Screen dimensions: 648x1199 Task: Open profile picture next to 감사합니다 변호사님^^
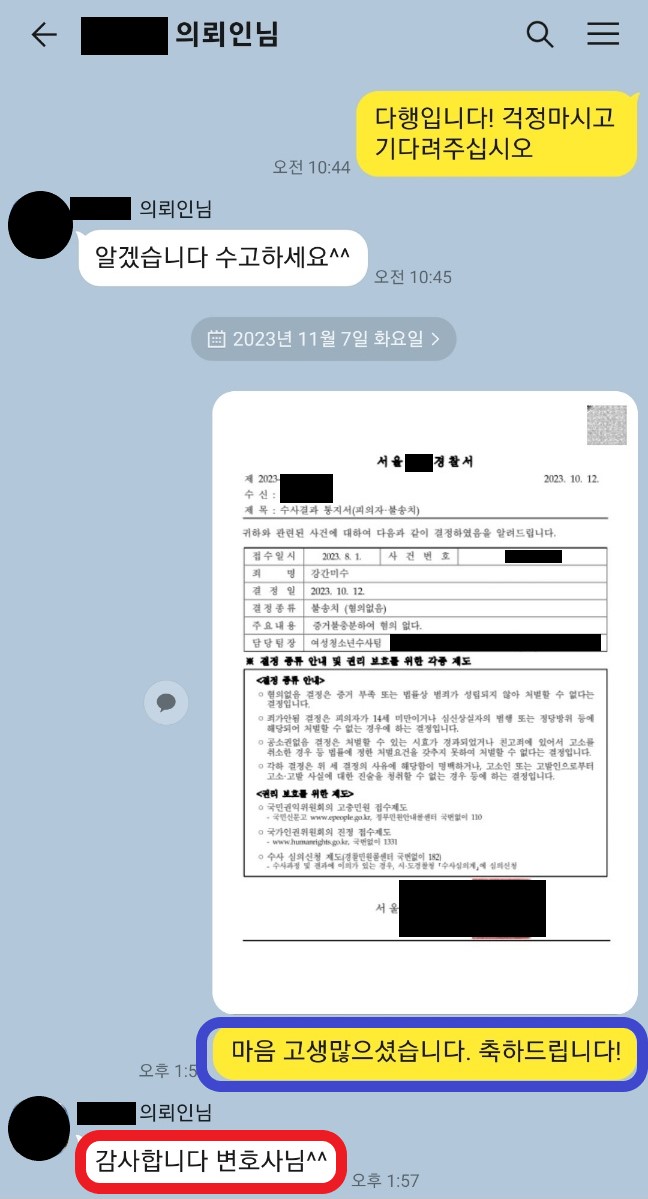pyautogui.click(x=40, y=1128)
